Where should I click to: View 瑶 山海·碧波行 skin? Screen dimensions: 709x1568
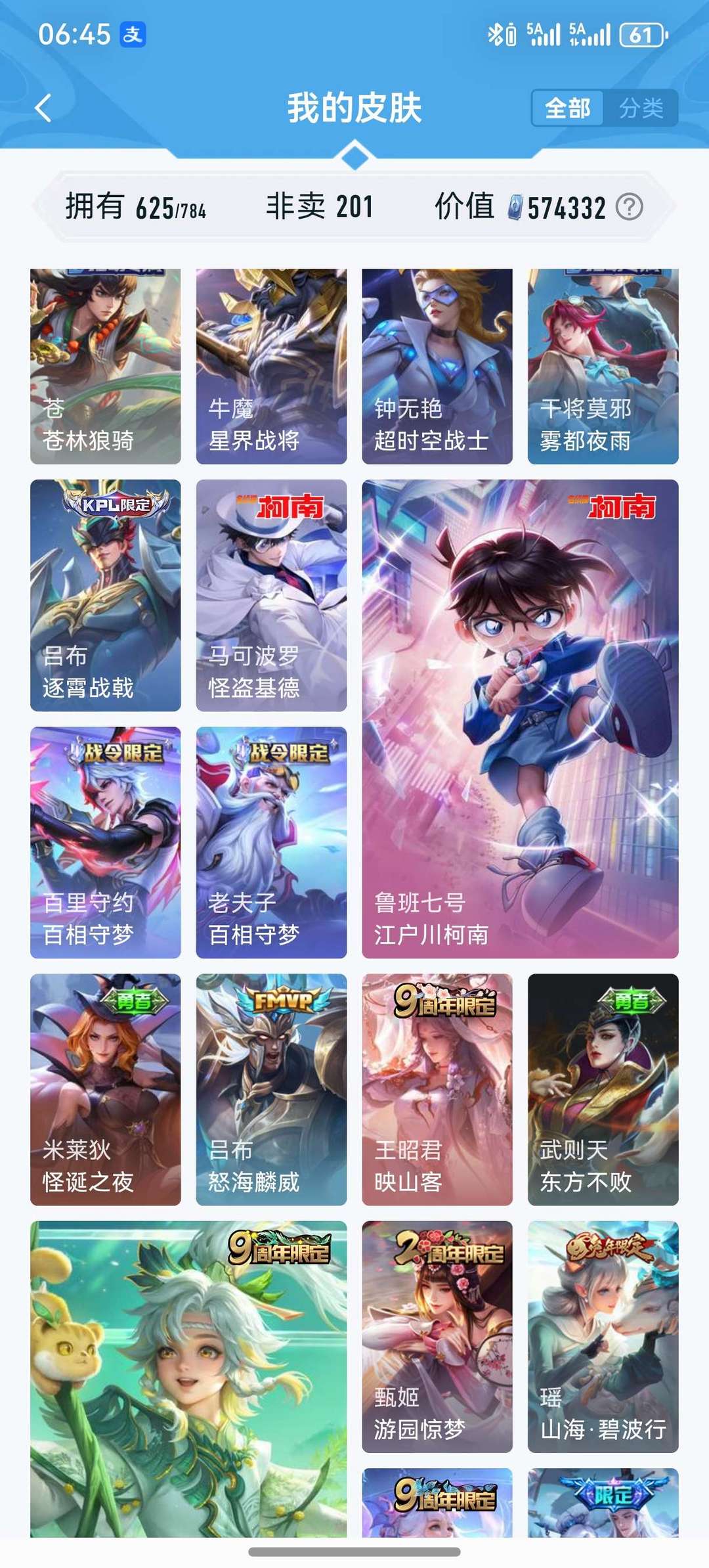(x=603, y=1336)
